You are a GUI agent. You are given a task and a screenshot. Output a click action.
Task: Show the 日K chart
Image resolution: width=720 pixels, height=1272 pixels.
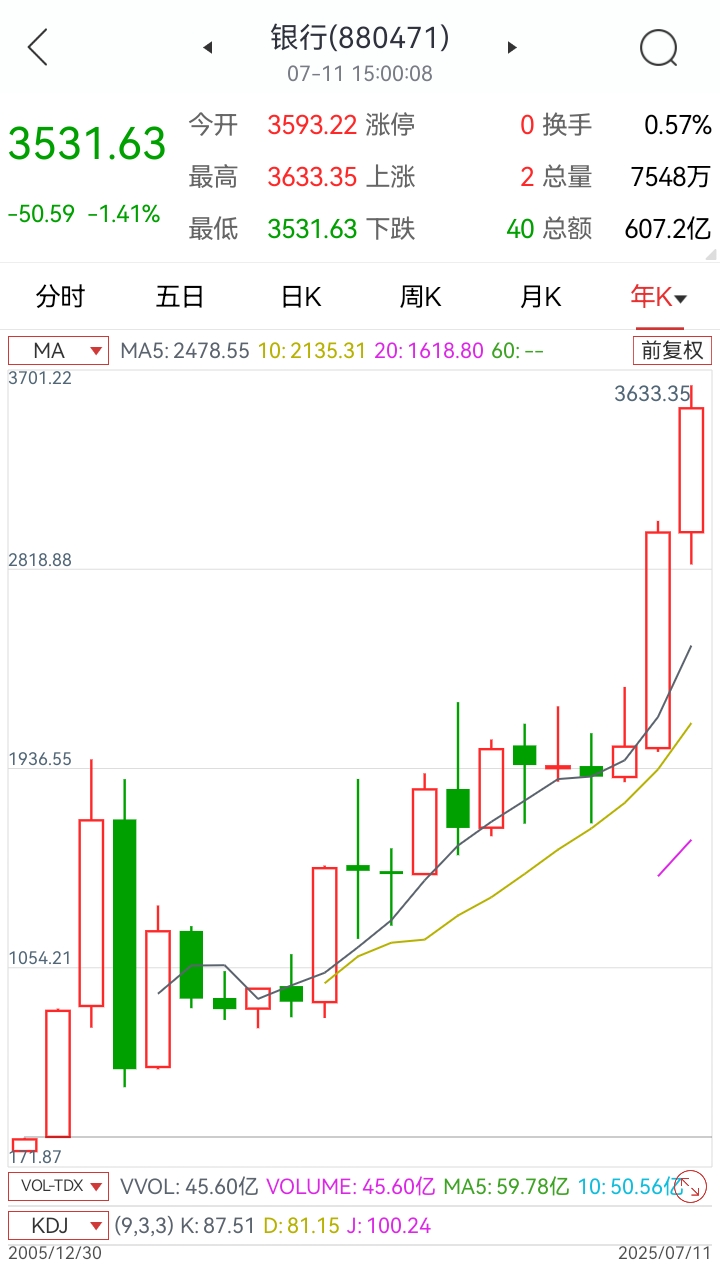pyautogui.click(x=300, y=296)
